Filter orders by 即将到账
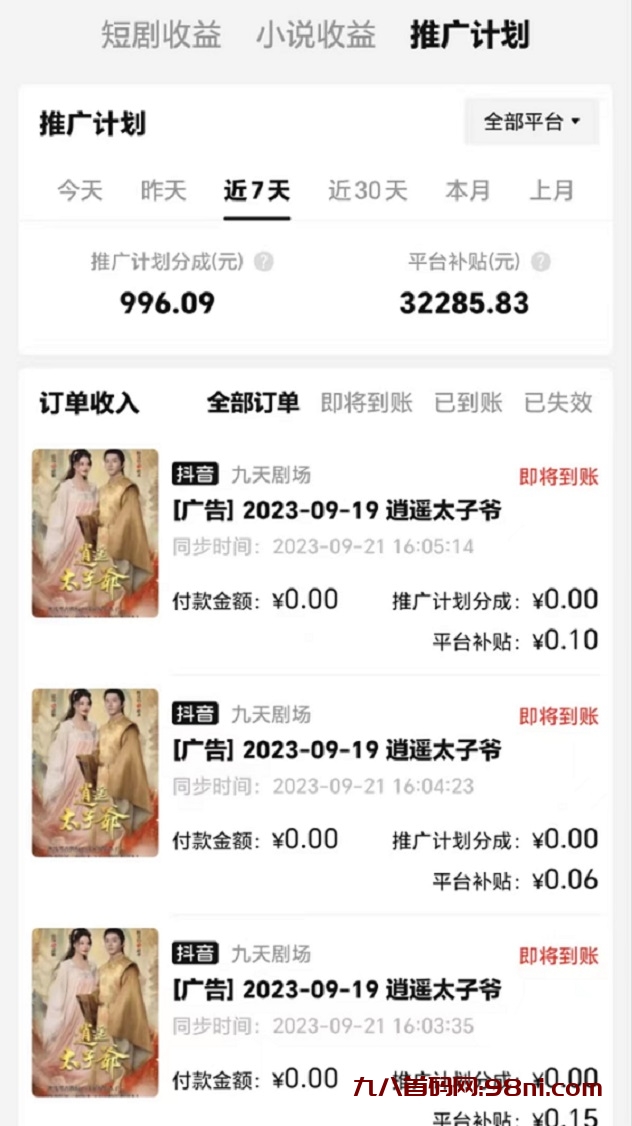Screen dimensions: 632x1126 tap(366, 403)
